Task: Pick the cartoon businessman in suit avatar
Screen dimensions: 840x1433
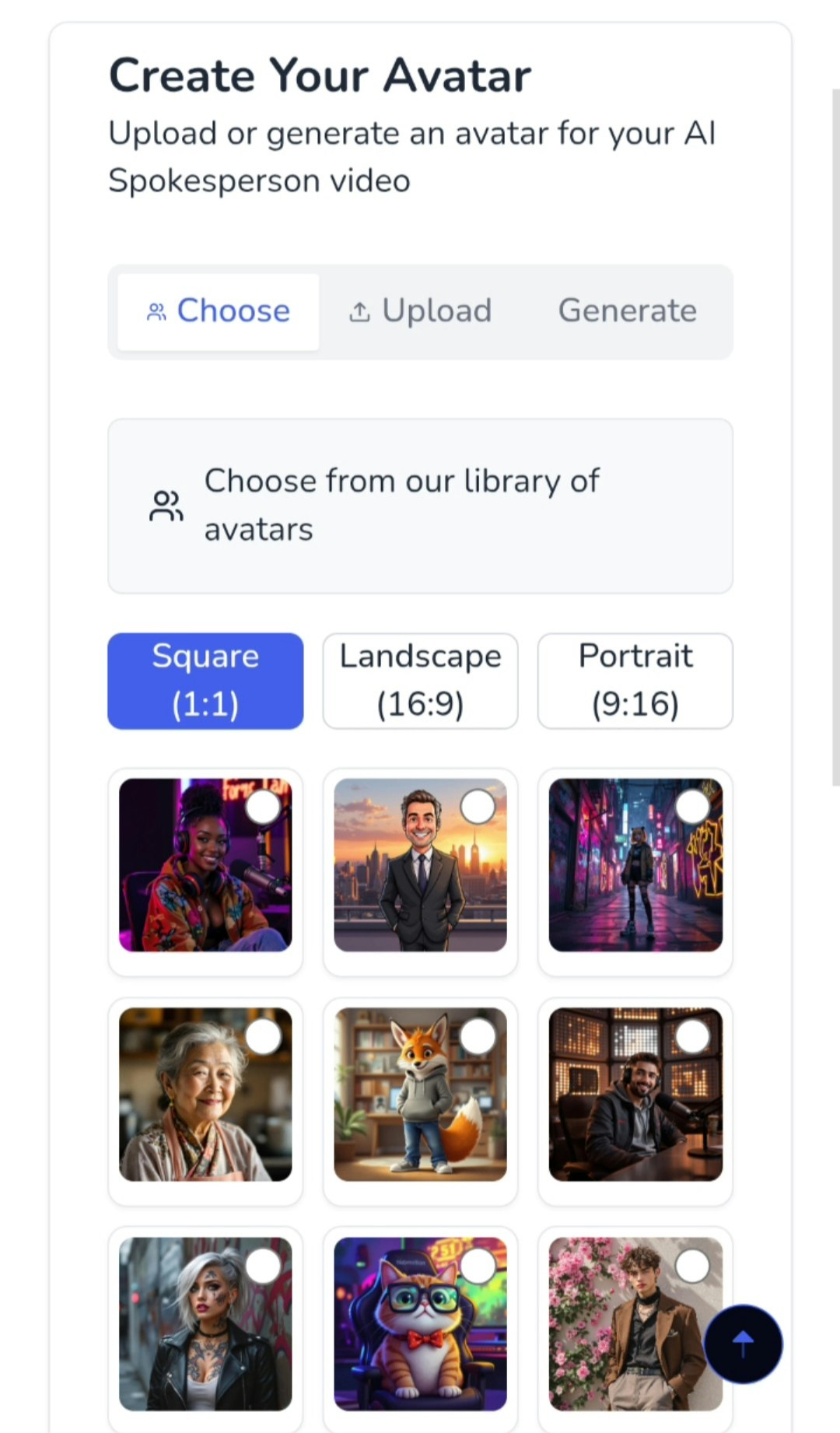Action: [x=420, y=865]
